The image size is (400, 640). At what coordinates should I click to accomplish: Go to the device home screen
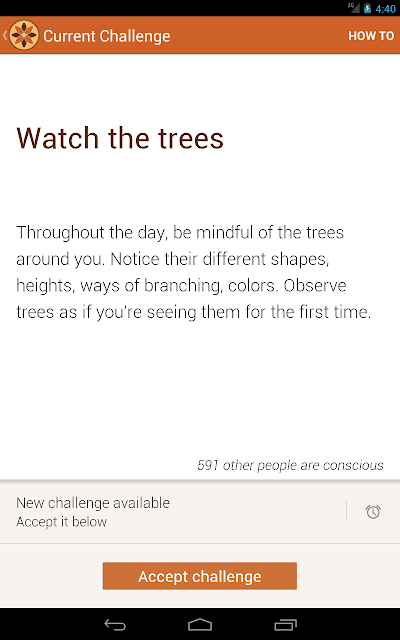pos(200,624)
